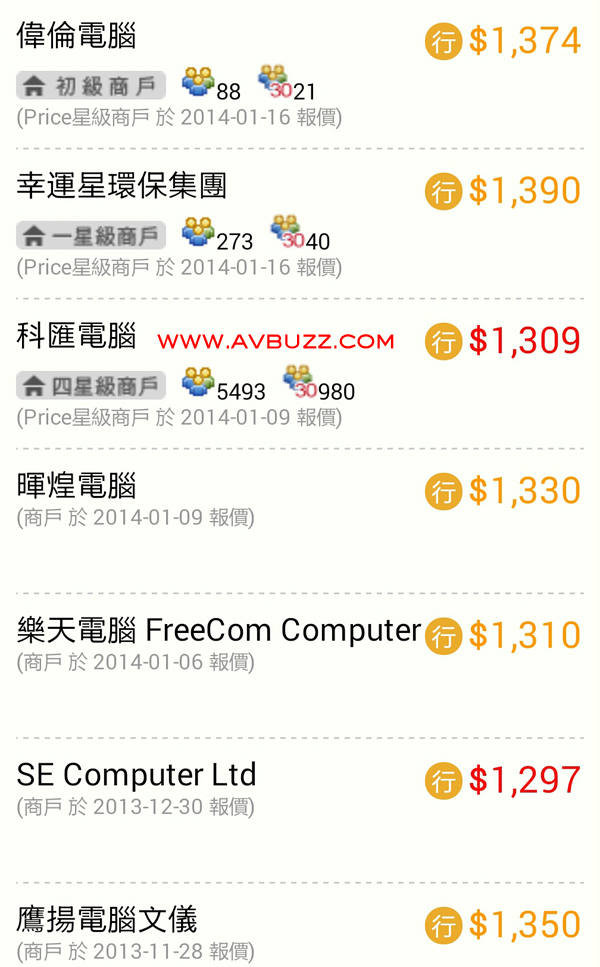View 科匯電腦 merchant price details
Image resolution: width=600 pixels, height=967 pixels.
[77, 336]
